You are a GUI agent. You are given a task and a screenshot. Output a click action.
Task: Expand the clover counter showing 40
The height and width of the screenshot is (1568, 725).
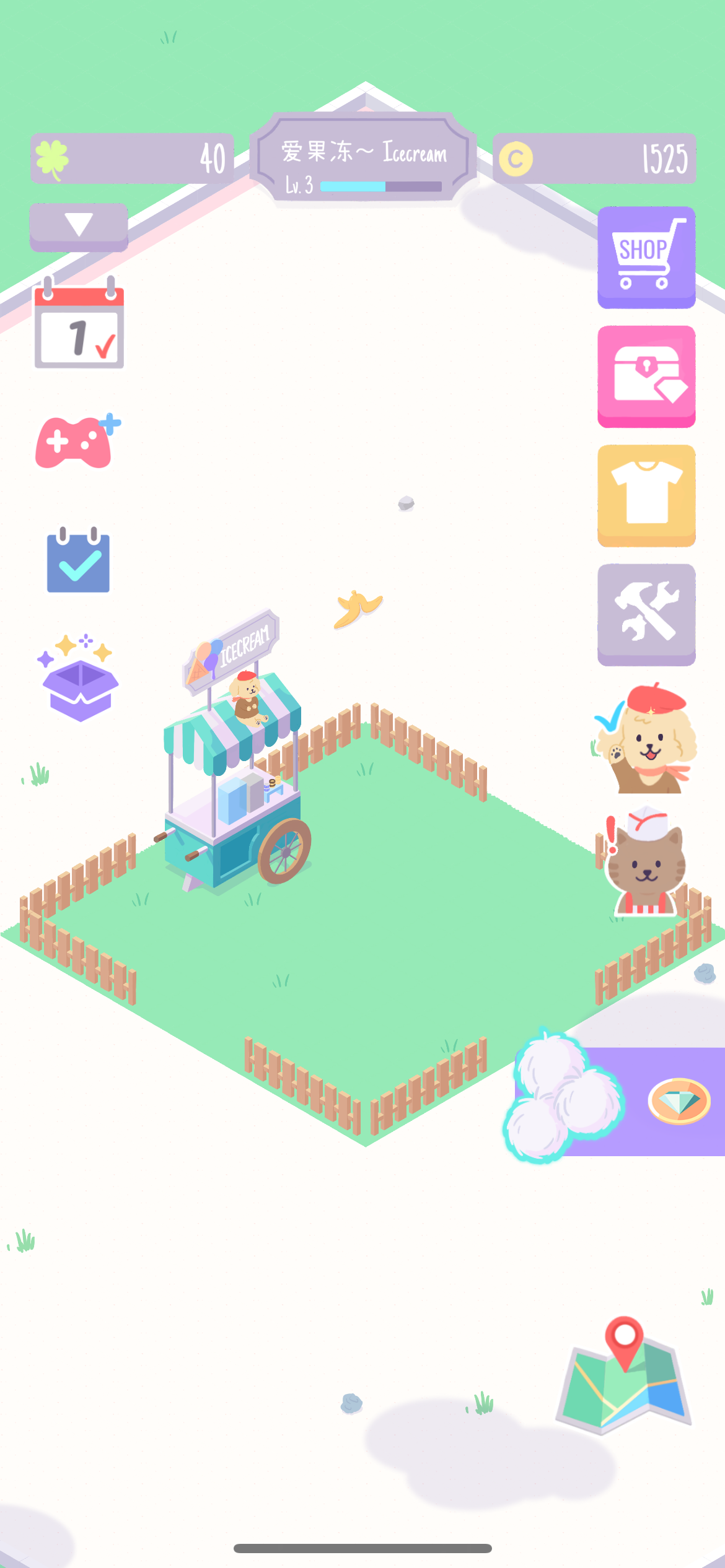[x=130, y=159]
